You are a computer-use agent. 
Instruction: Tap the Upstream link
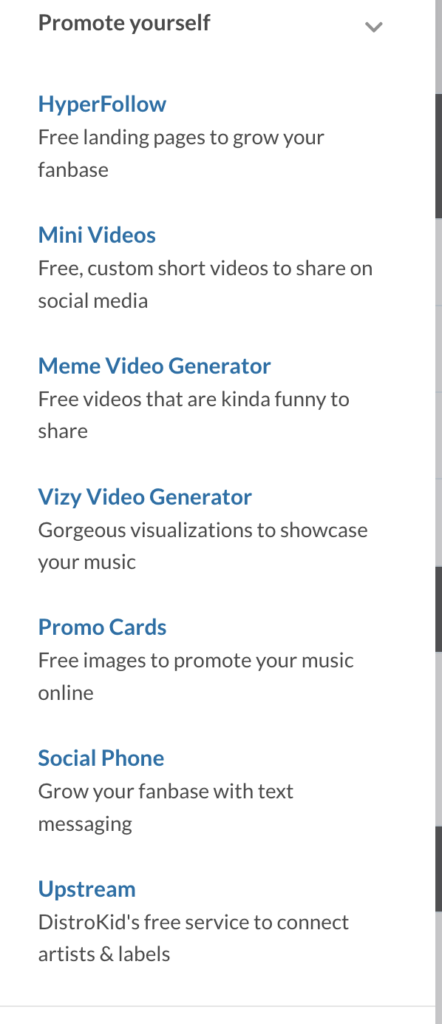pyautogui.click(x=87, y=889)
